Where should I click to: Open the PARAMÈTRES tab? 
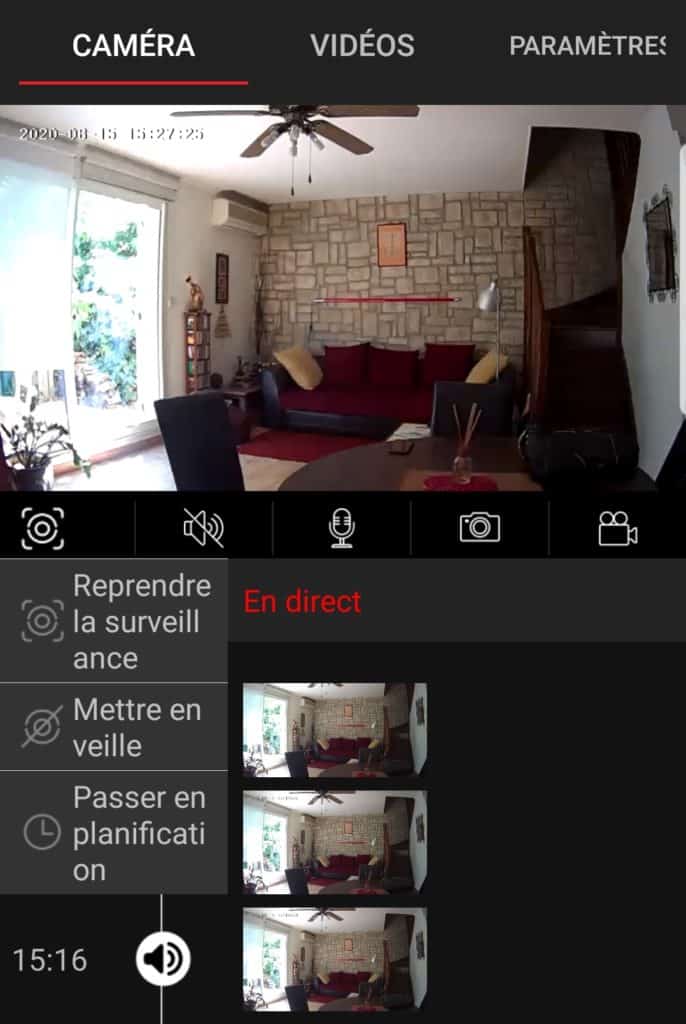click(586, 46)
